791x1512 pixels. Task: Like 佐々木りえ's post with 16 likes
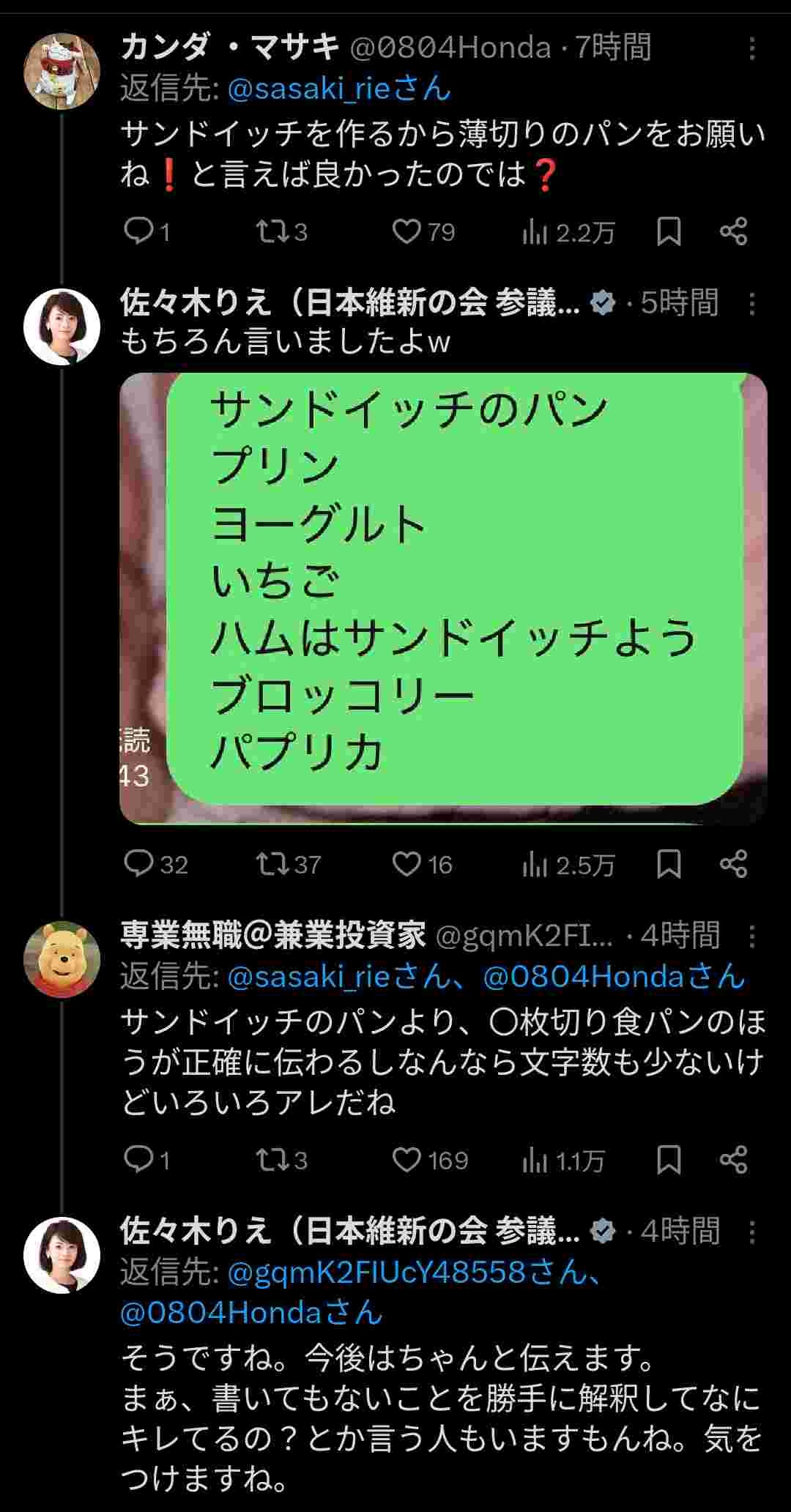point(406,864)
